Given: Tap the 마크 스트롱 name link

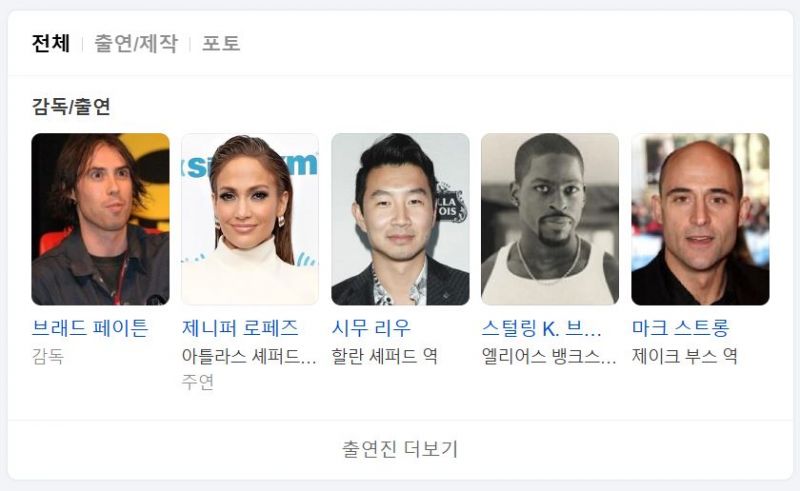Looking at the screenshot, I should pyautogui.click(x=681, y=328).
